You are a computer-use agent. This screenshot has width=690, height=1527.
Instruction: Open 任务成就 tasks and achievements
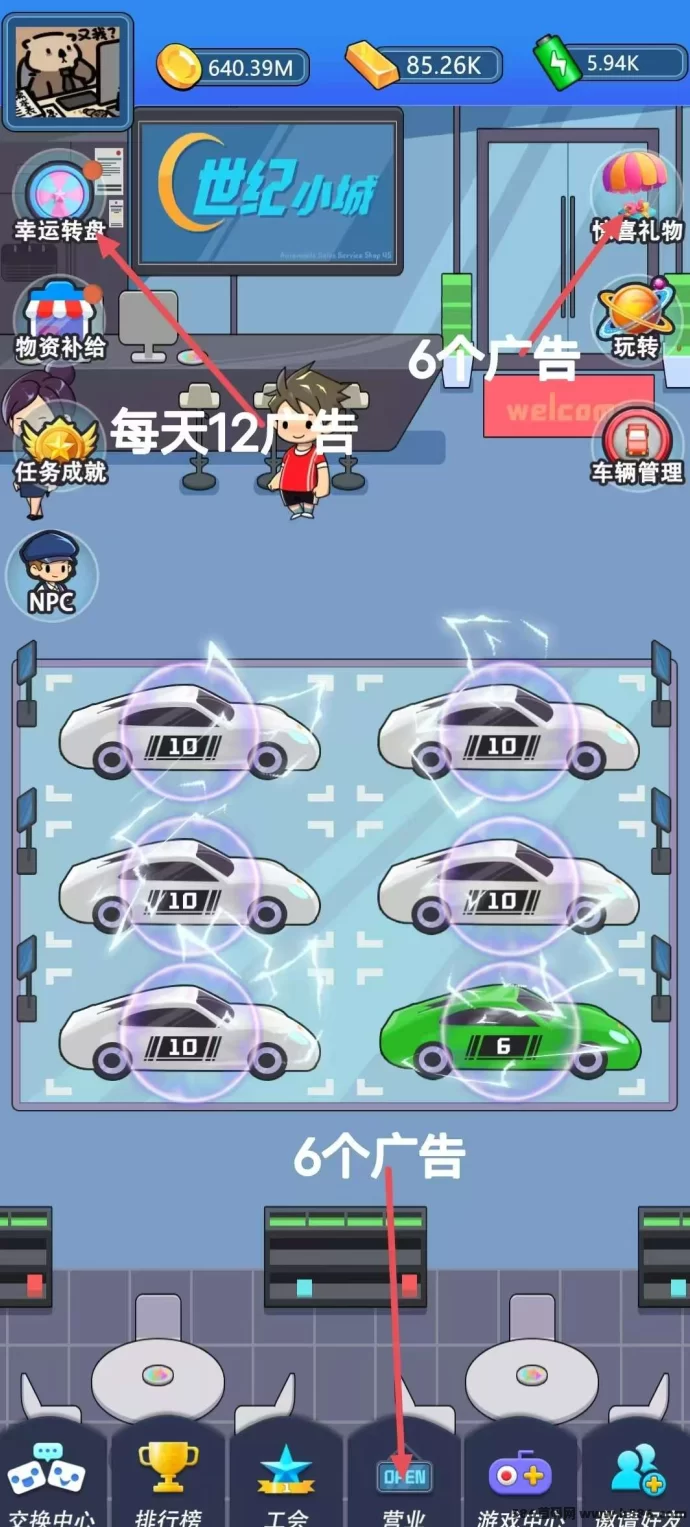point(60,446)
